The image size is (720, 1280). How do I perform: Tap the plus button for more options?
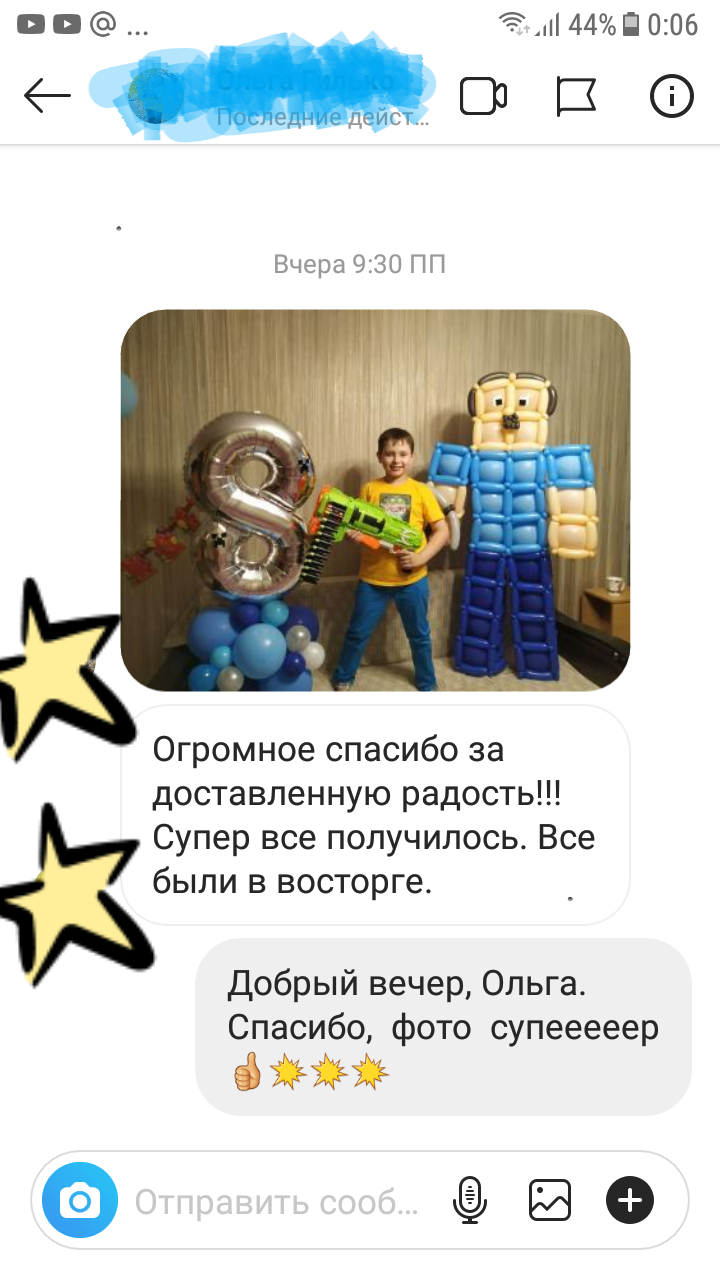click(x=630, y=1200)
